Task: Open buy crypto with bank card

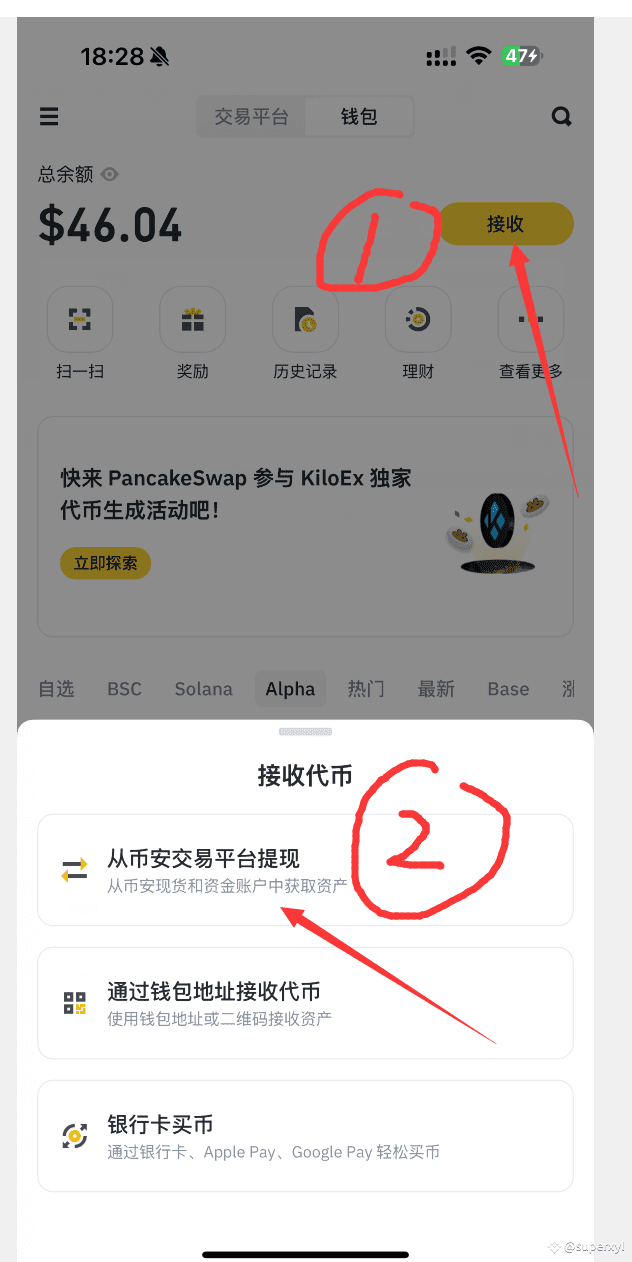Action: click(x=305, y=1135)
